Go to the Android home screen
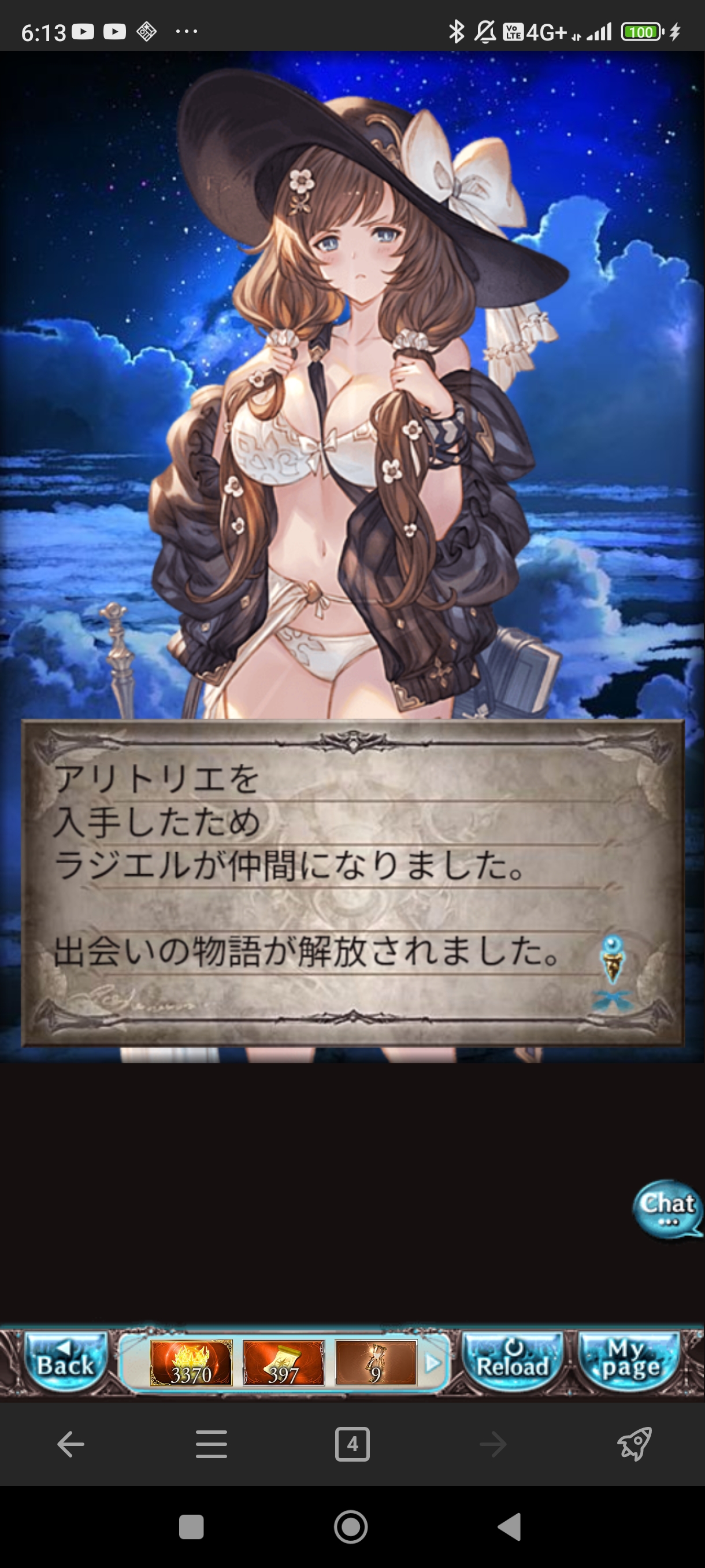The height and width of the screenshot is (1568, 705). pos(351,1527)
